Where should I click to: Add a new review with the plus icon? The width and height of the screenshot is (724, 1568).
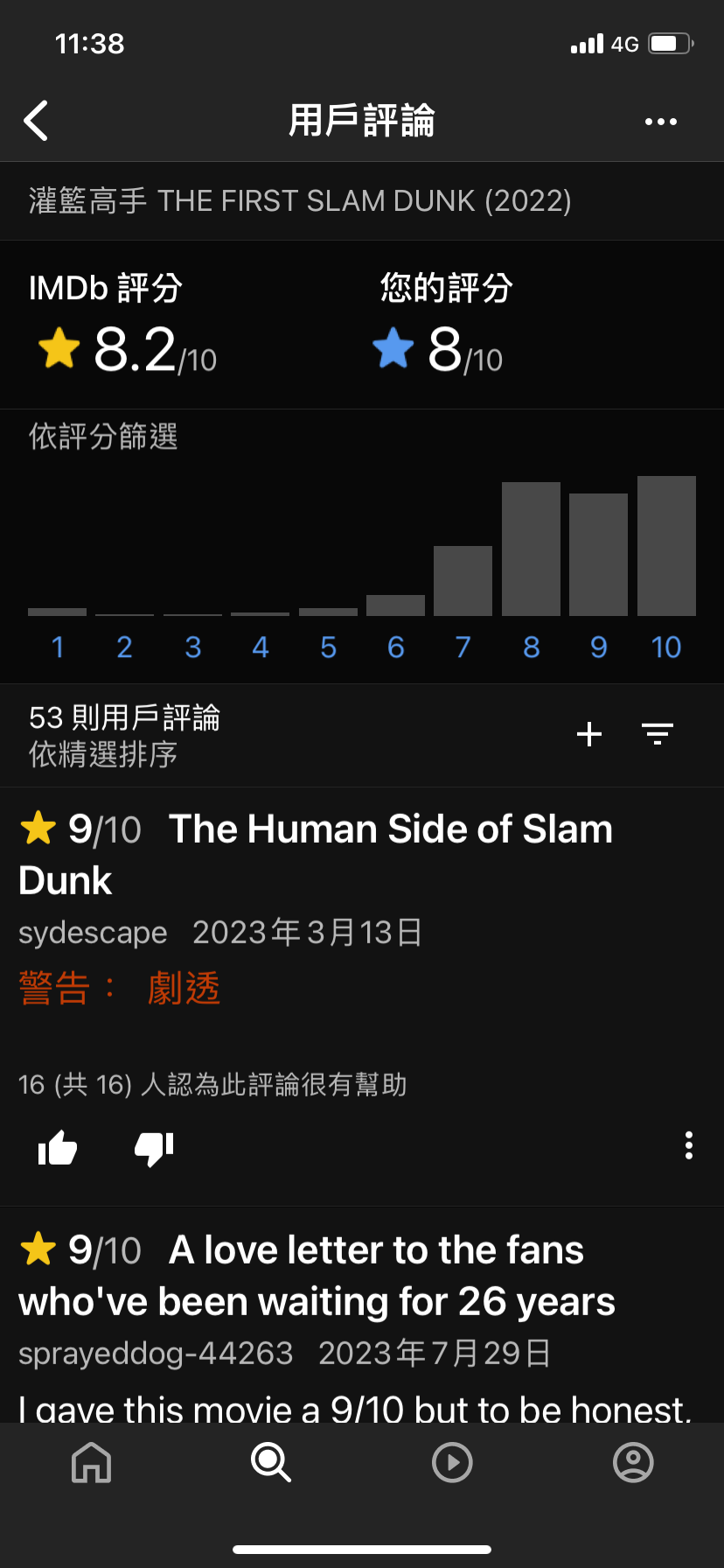tap(589, 734)
